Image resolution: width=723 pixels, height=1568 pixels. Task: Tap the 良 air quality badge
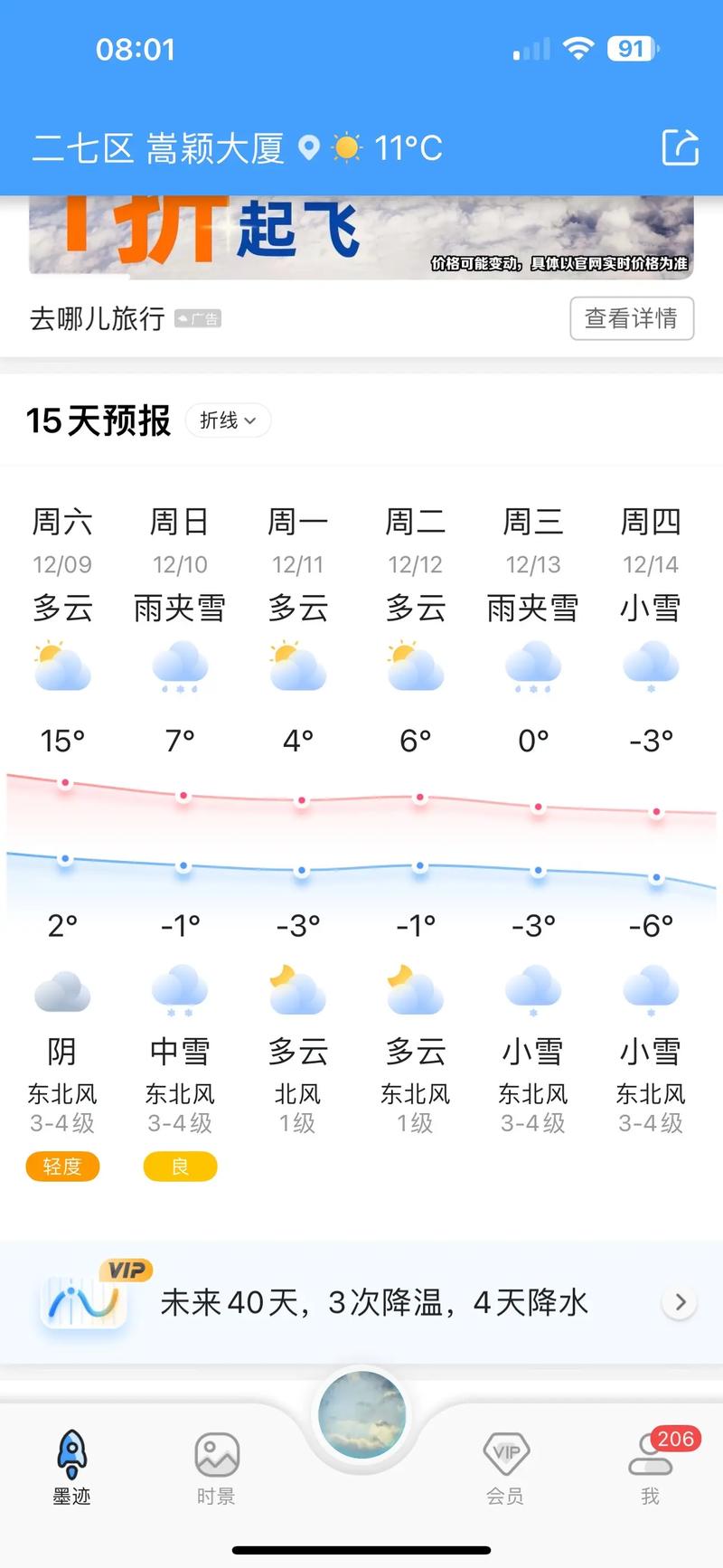click(x=179, y=1167)
